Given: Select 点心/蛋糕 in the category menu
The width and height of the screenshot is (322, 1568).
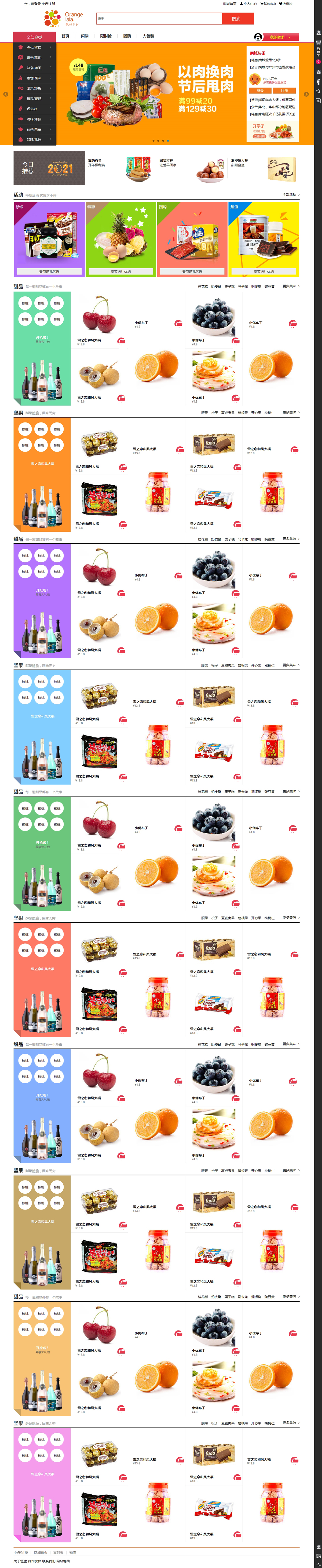Looking at the screenshot, I should click(34, 48).
